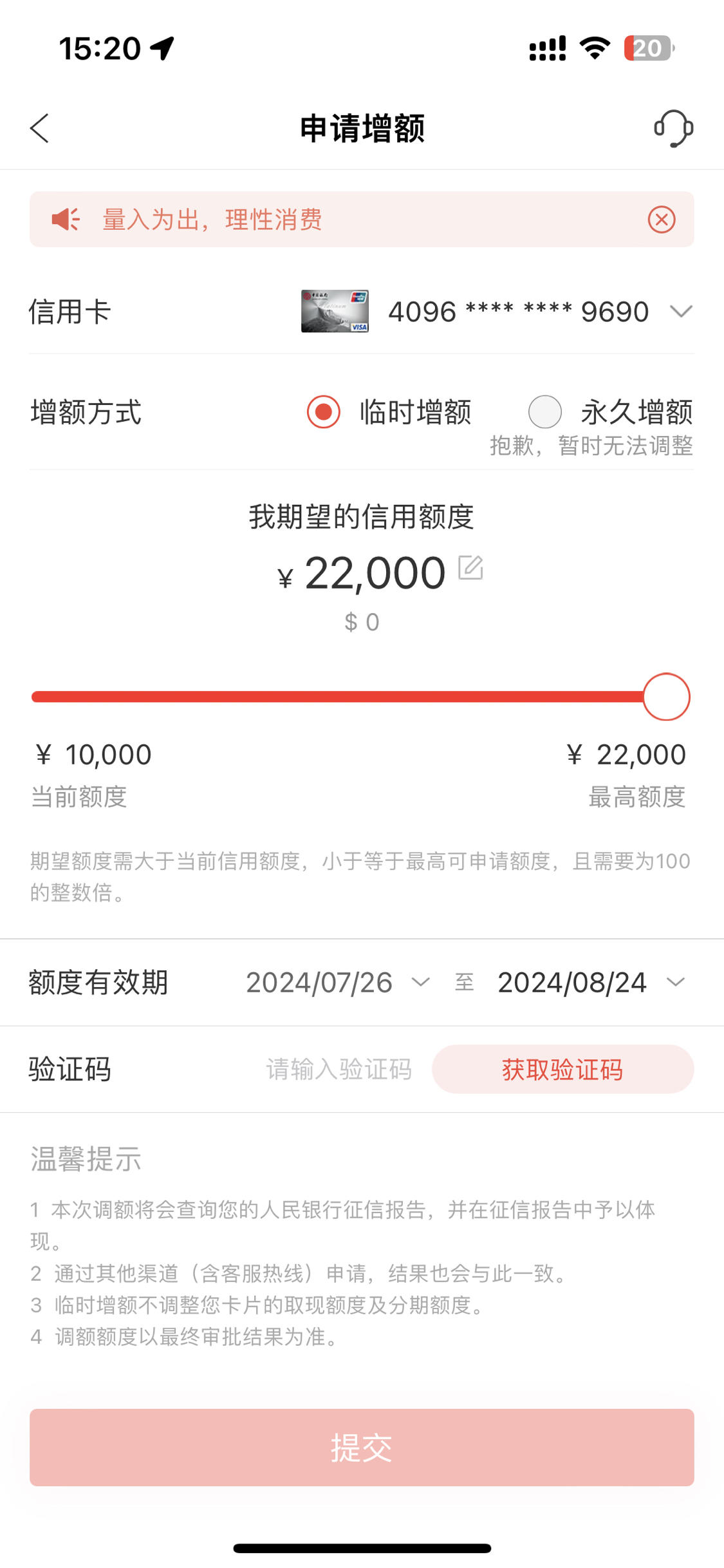
Task: Expand the credit card selector dropdown
Action: click(x=680, y=312)
